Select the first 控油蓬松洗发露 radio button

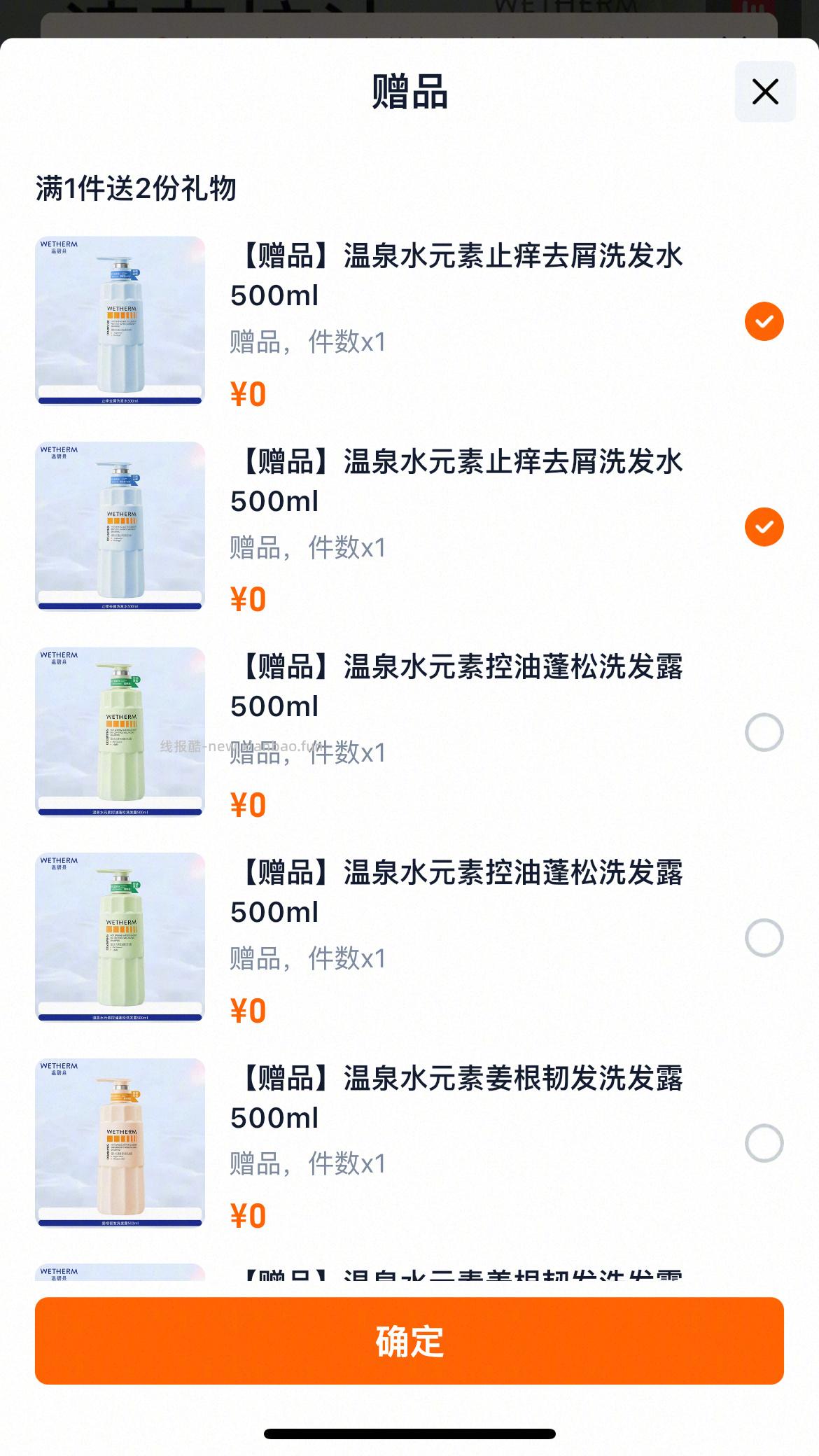pos(764,730)
